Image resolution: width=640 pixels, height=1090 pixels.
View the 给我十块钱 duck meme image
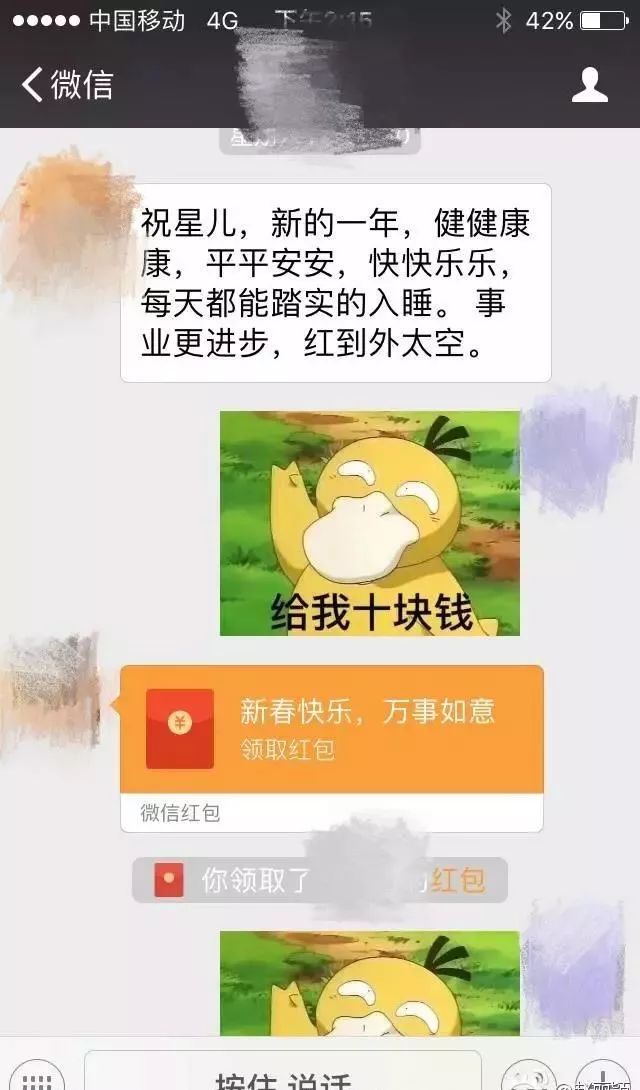click(x=370, y=523)
